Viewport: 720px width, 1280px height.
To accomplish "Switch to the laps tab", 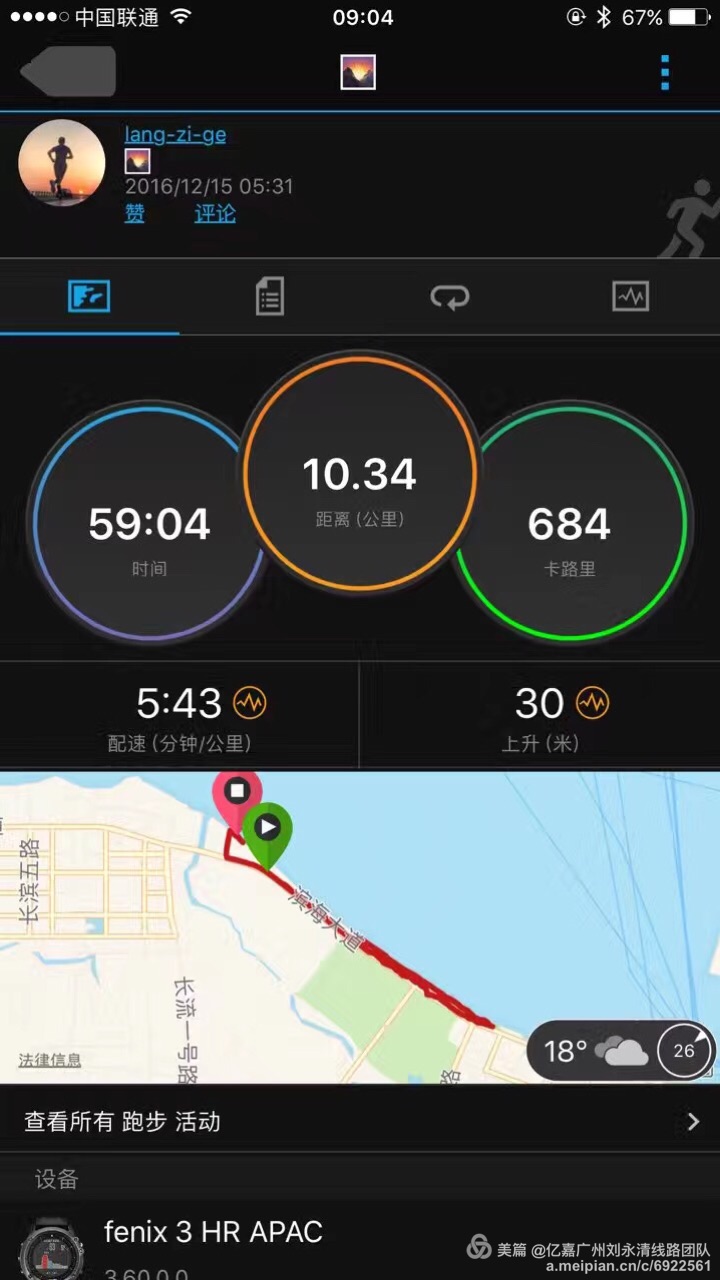I will tap(450, 297).
